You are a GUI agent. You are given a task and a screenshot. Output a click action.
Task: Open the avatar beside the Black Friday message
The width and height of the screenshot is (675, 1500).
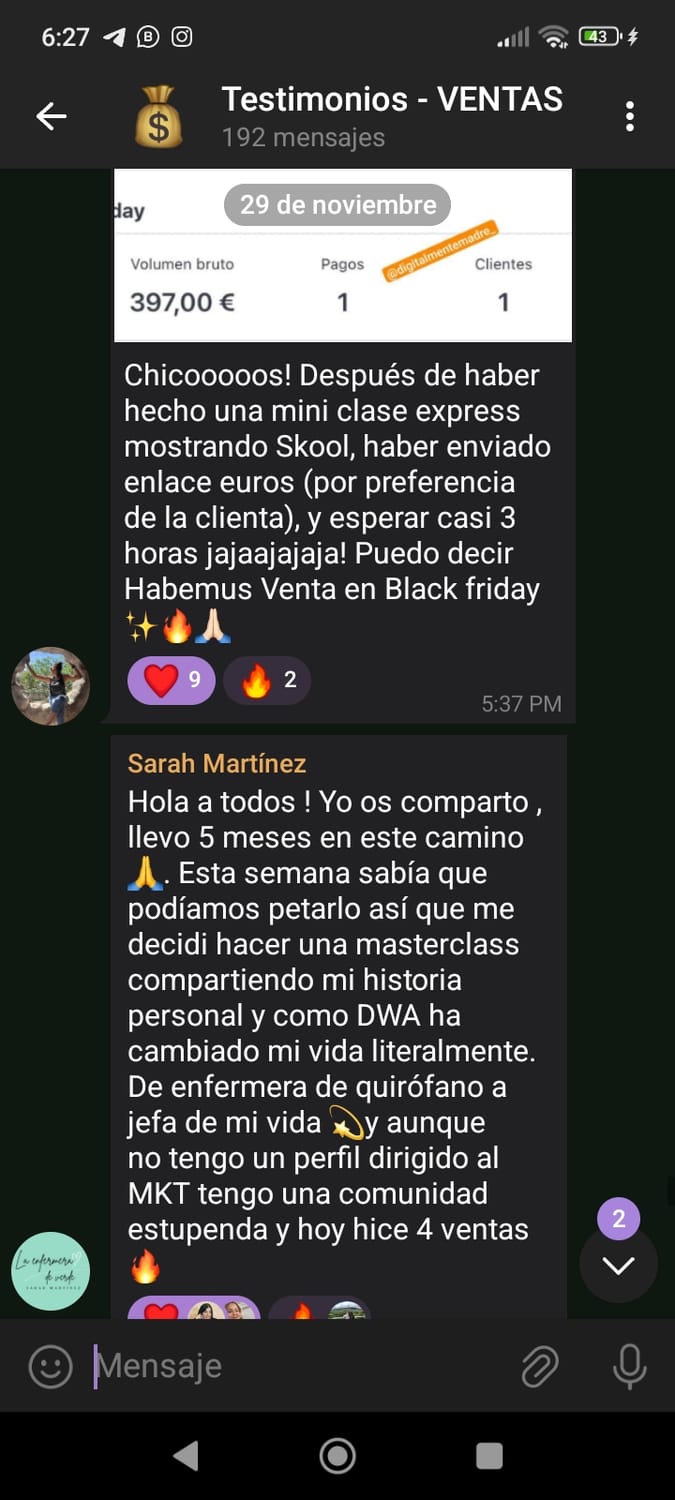coord(50,686)
